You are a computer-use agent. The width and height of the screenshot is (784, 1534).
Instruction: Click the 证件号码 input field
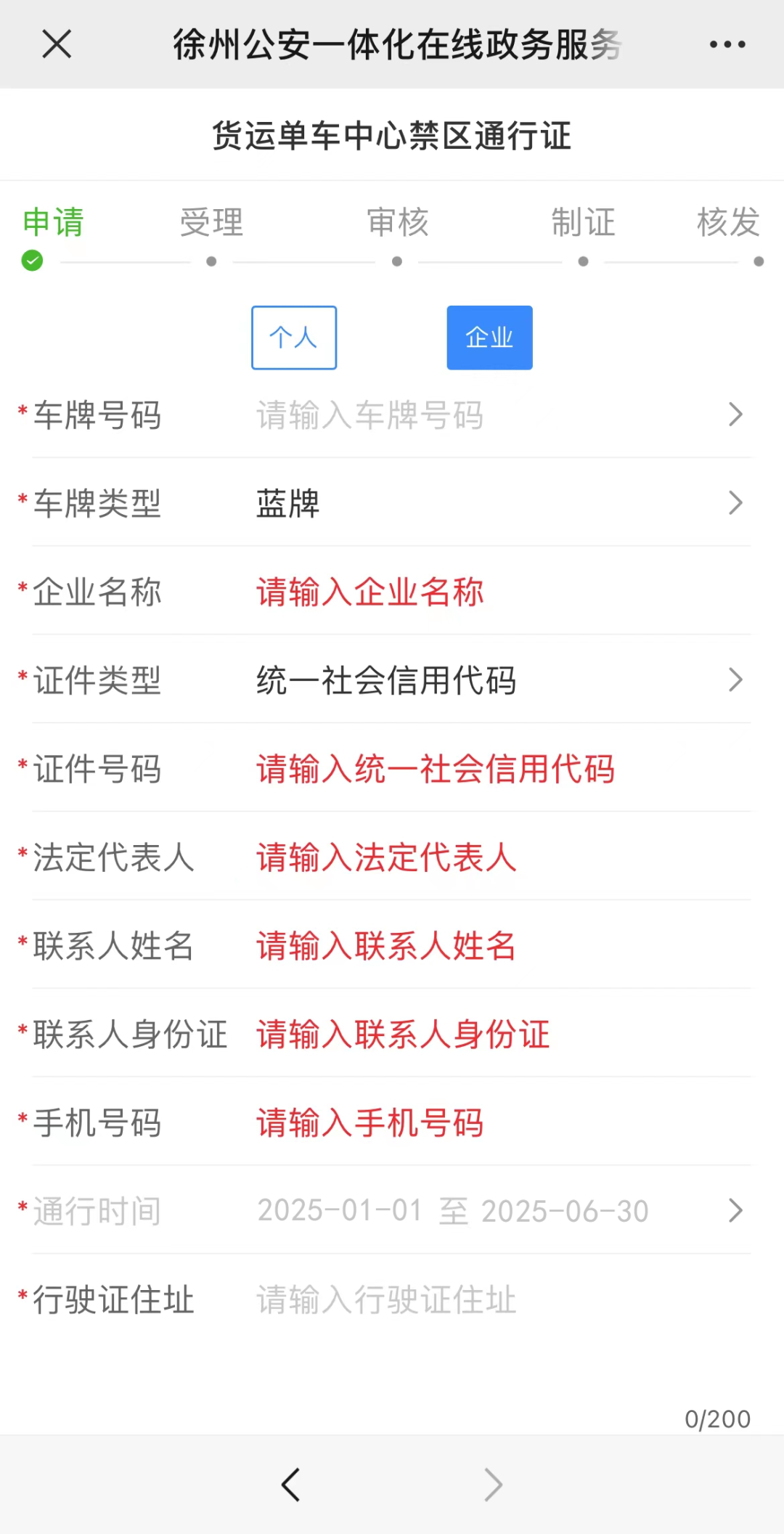tap(433, 769)
